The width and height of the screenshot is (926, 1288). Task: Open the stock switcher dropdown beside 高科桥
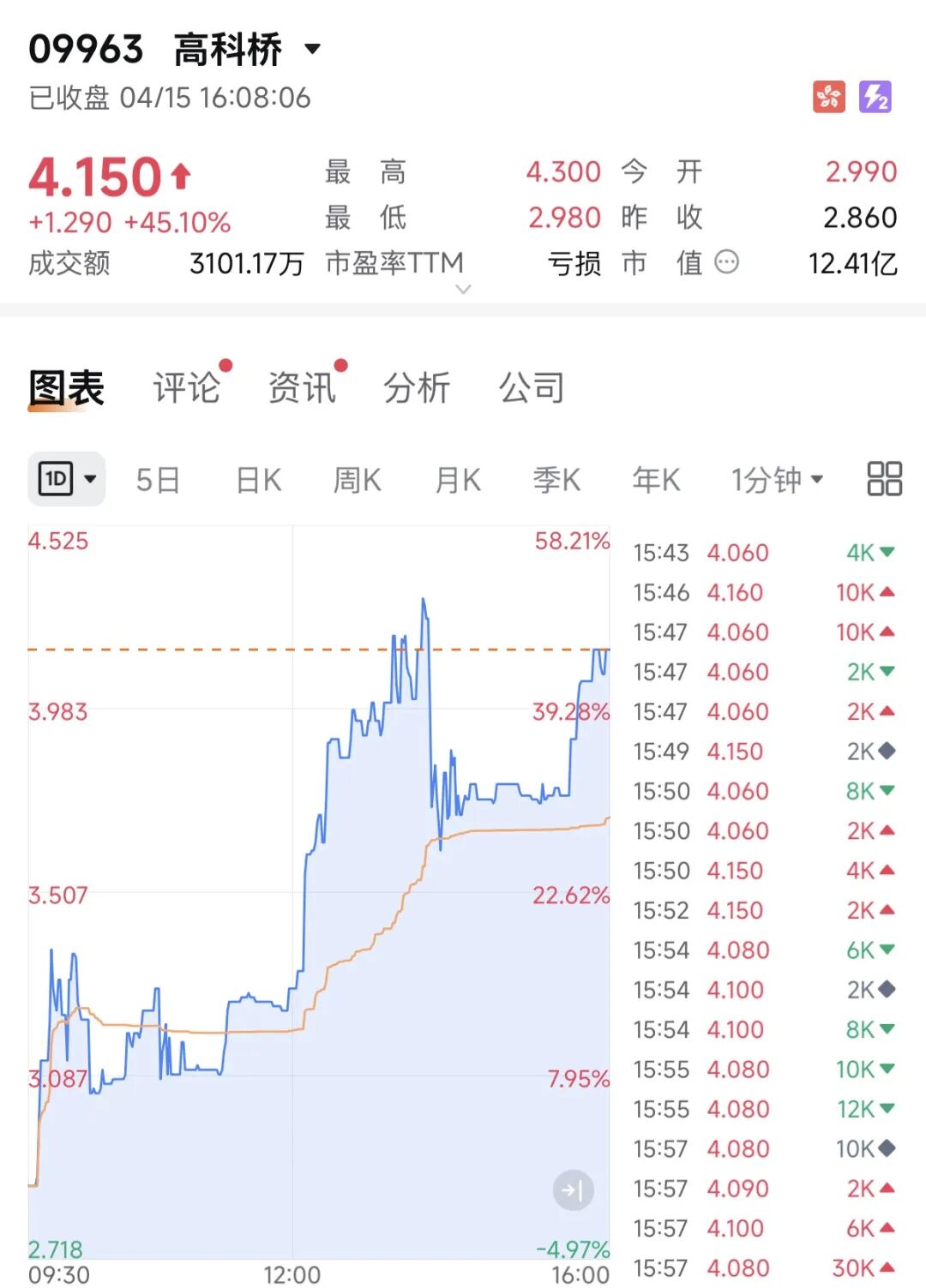[313, 49]
